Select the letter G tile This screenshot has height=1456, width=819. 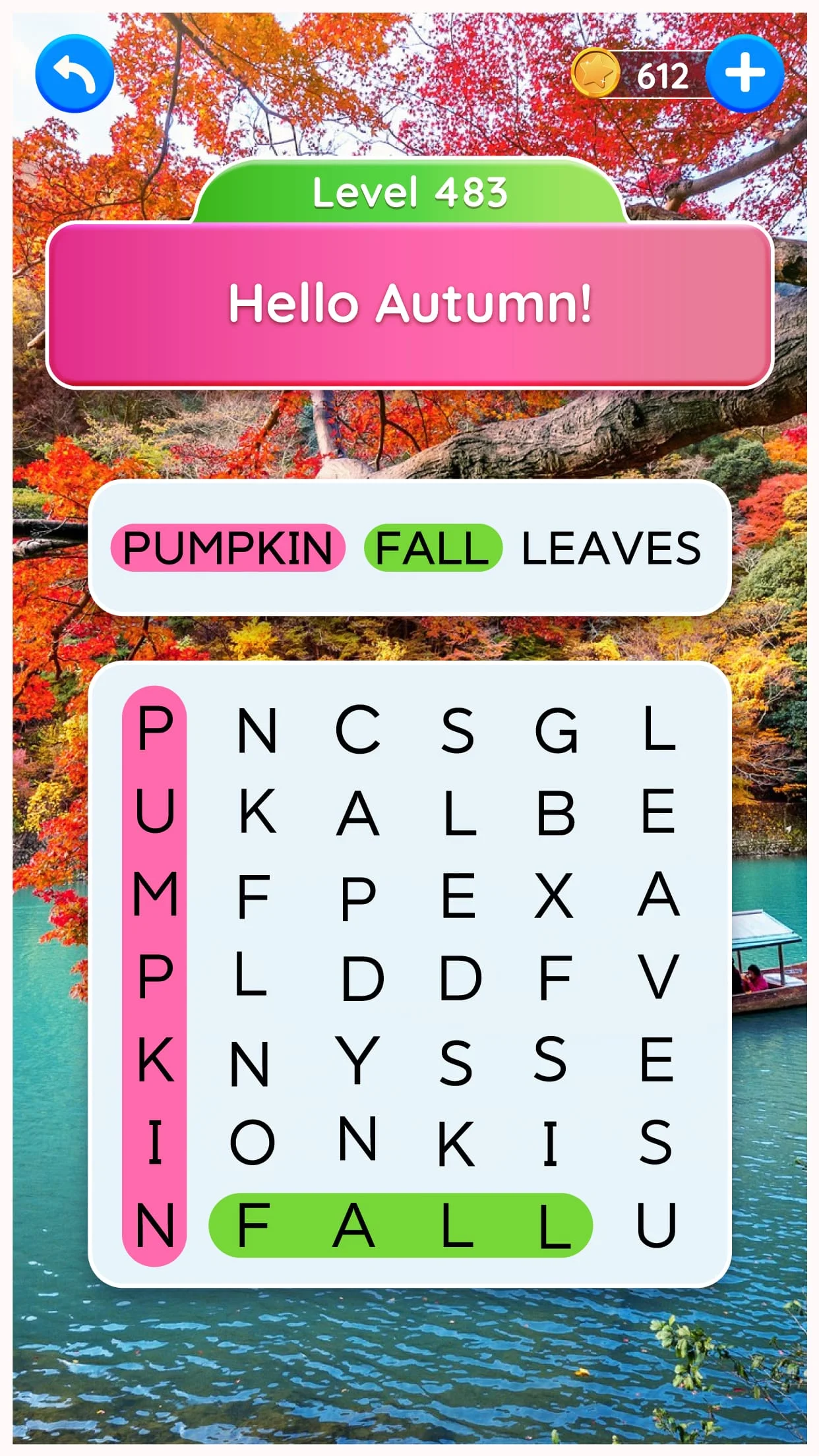(x=556, y=729)
